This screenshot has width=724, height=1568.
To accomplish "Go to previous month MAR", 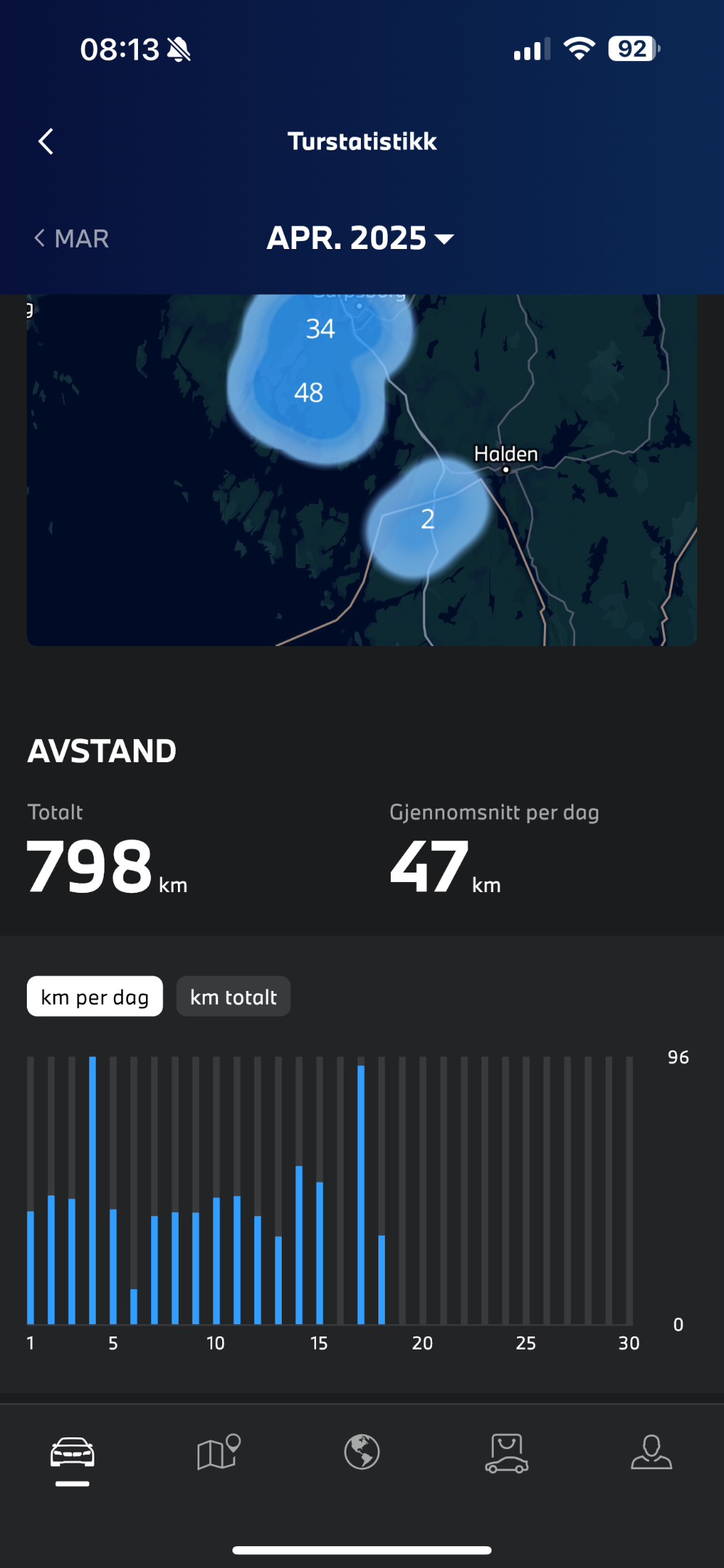I will tap(71, 239).
